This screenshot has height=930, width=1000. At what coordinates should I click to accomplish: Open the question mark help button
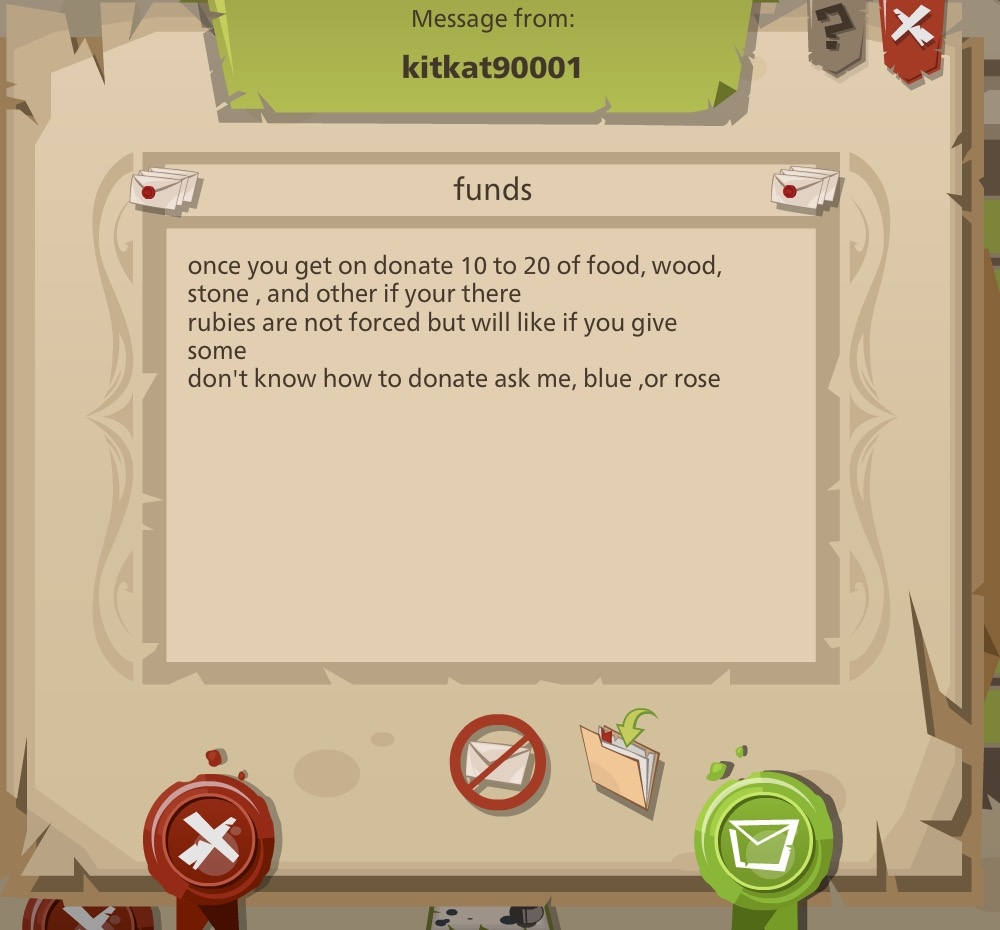coord(835,35)
